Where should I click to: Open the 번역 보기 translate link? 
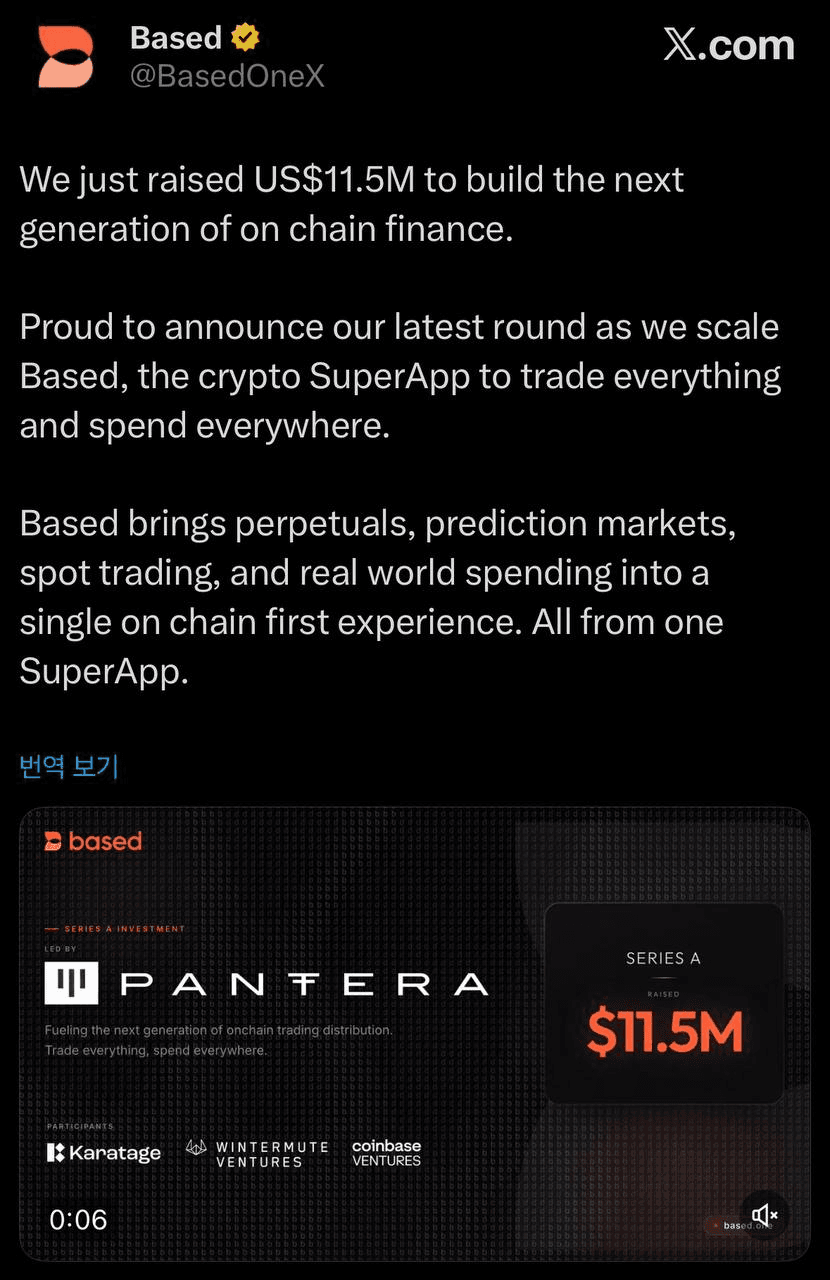tap(70, 765)
